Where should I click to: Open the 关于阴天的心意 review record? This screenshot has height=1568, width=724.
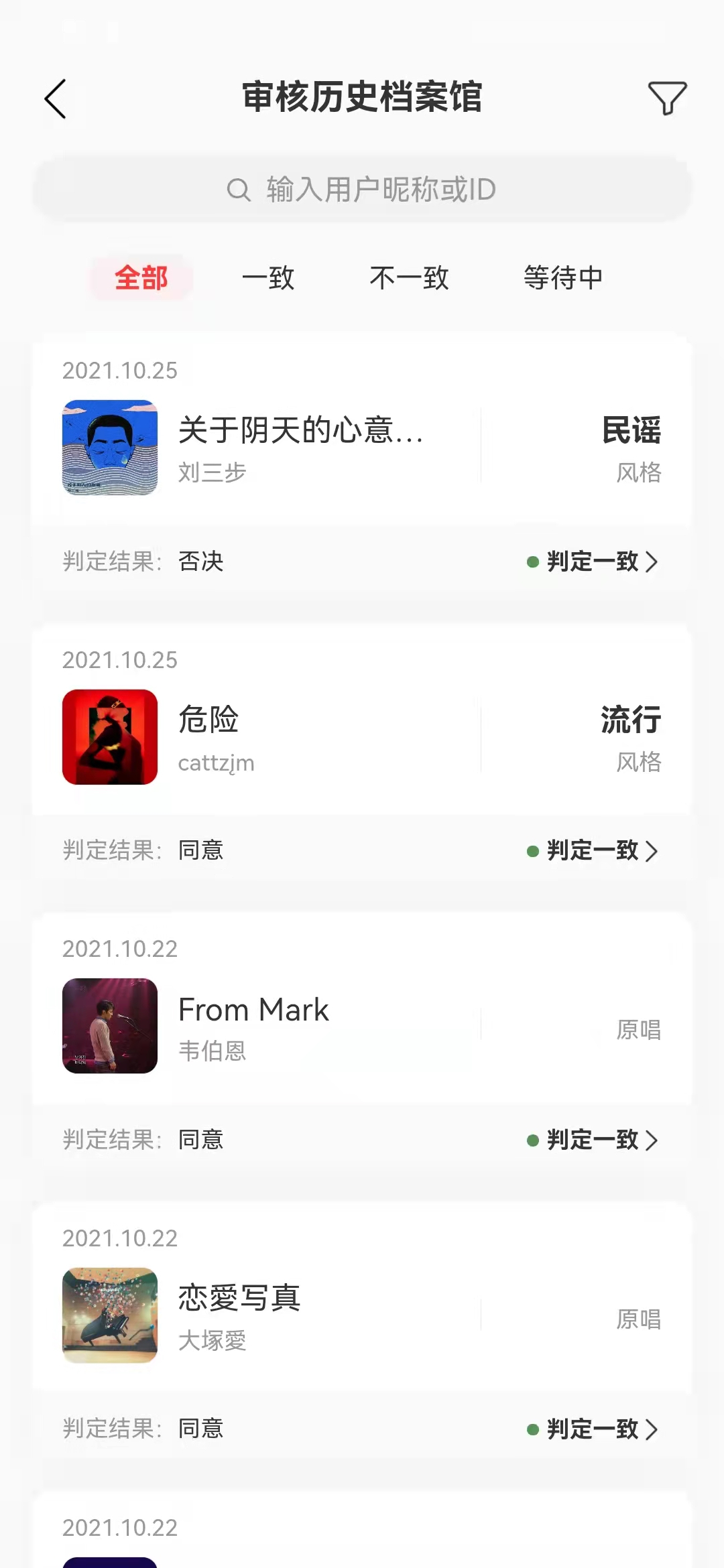[300, 448]
